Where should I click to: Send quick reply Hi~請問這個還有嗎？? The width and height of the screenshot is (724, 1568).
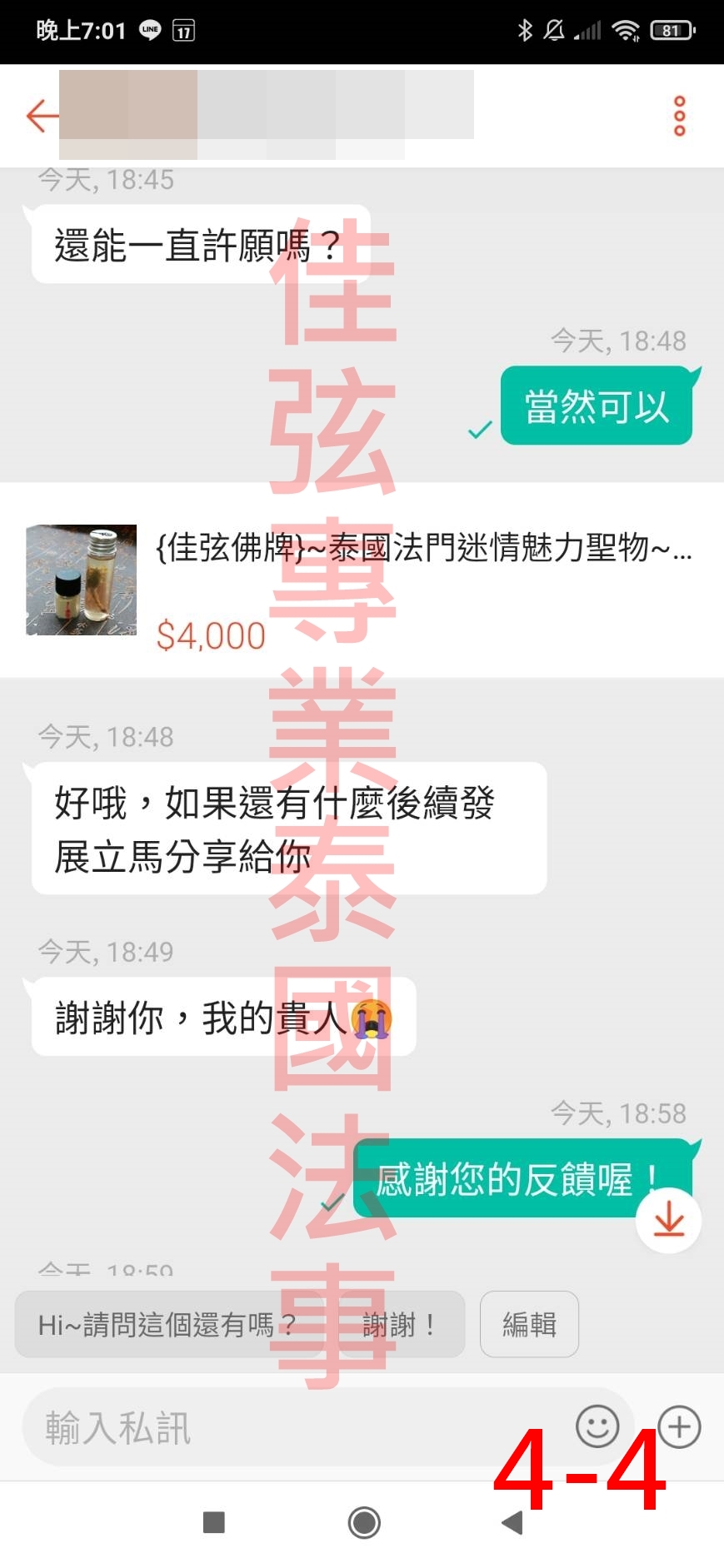coord(167,1324)
